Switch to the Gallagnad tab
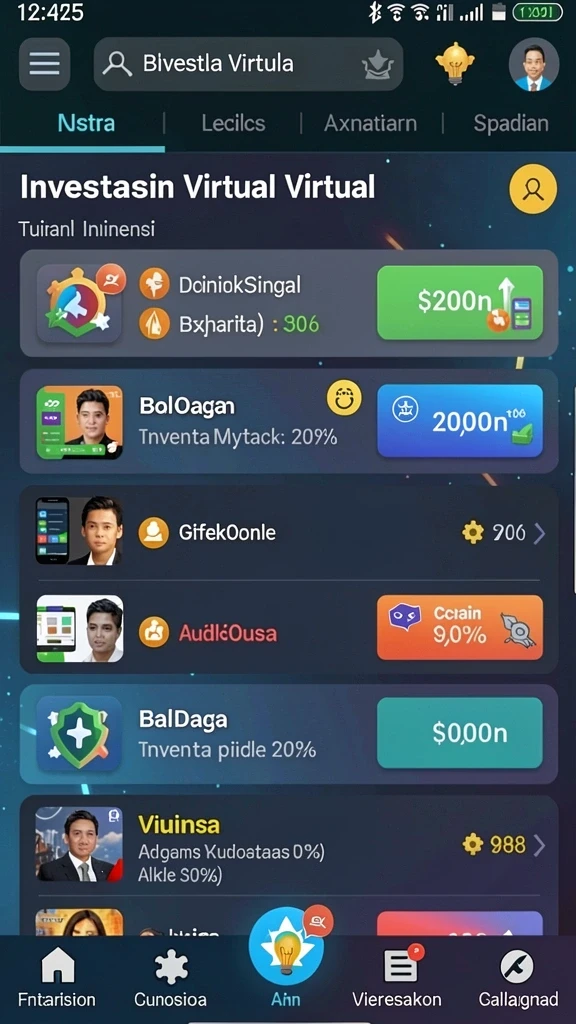The image size is (576, 1024). coord(518,978)
